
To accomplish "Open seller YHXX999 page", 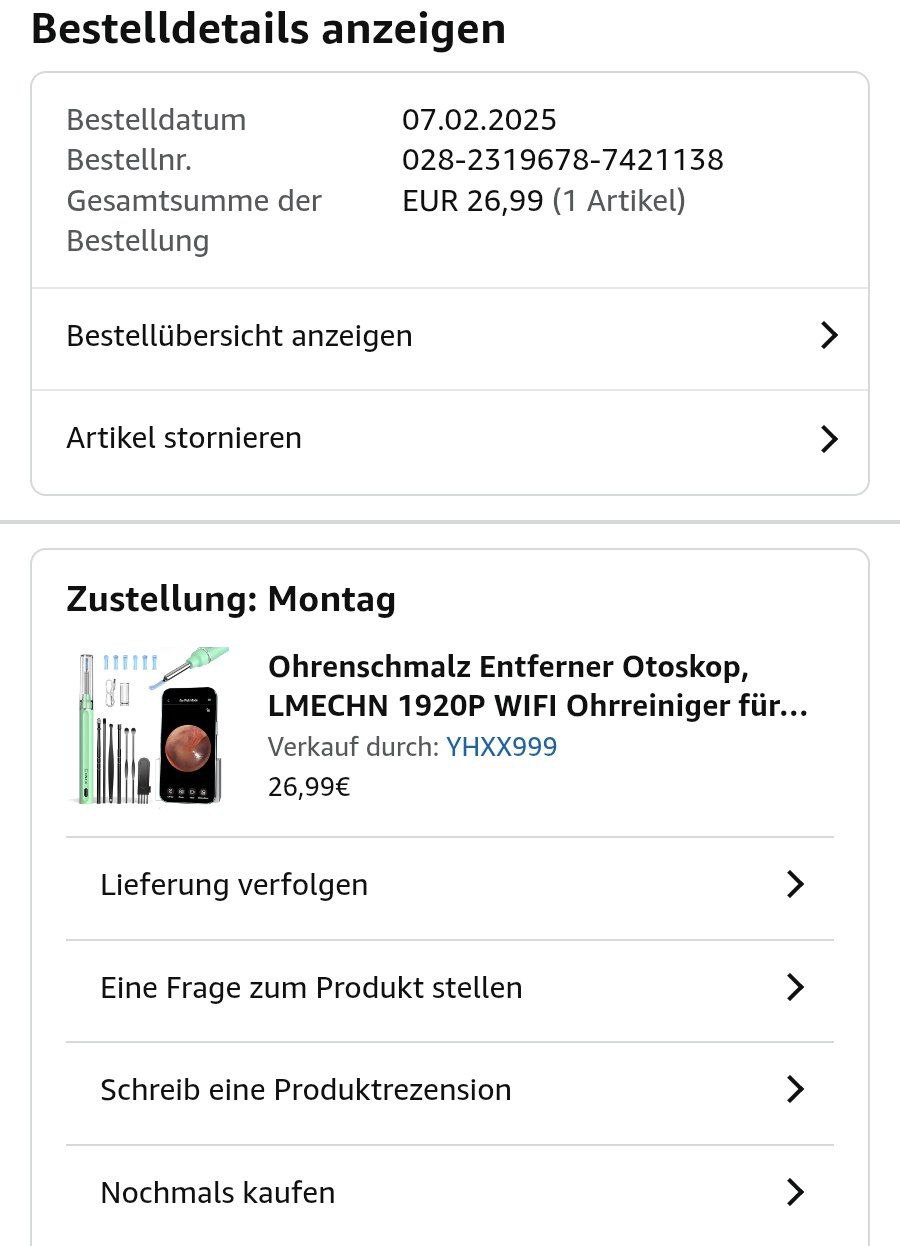I will tap(501, 747).
